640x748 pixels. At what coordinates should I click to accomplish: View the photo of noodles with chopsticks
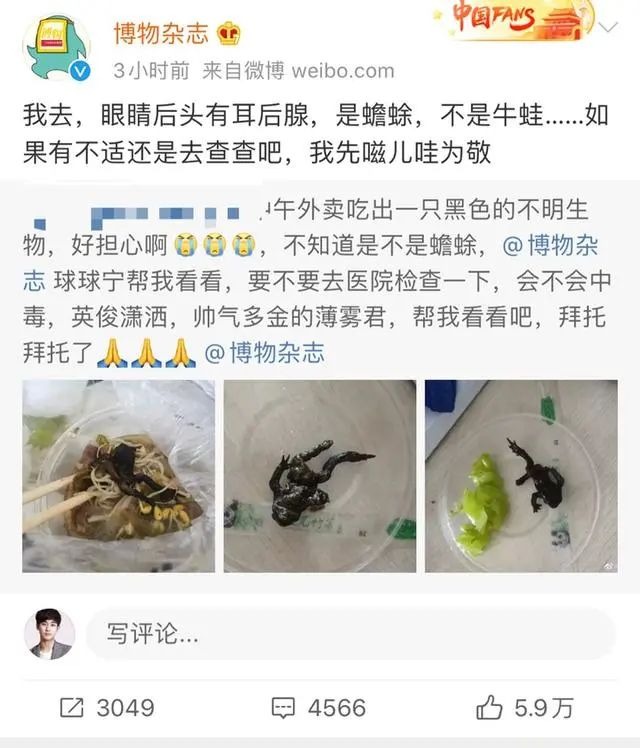click(118, 476)
